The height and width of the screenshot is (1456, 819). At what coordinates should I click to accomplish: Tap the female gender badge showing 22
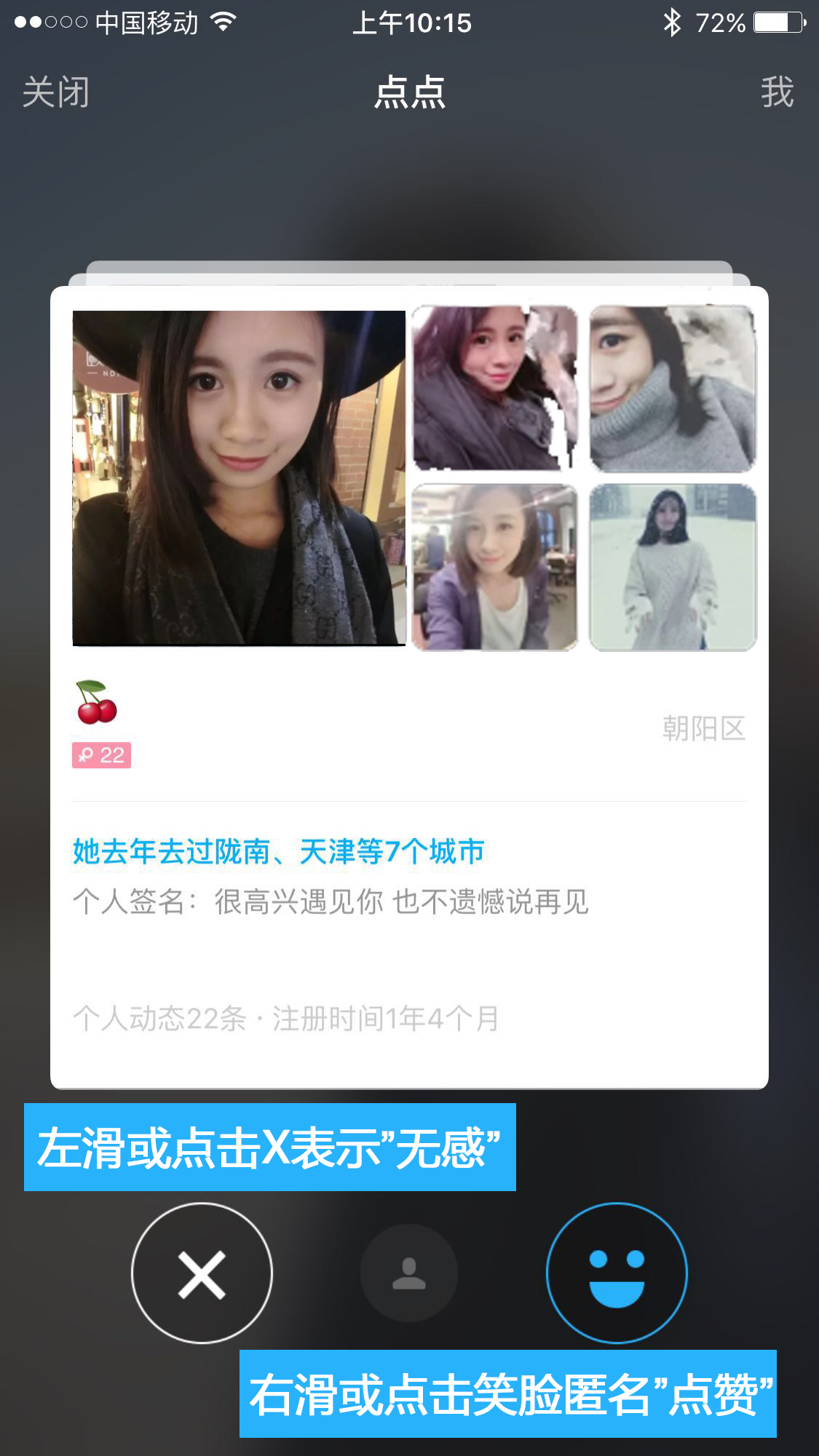[x=101, y=755]
